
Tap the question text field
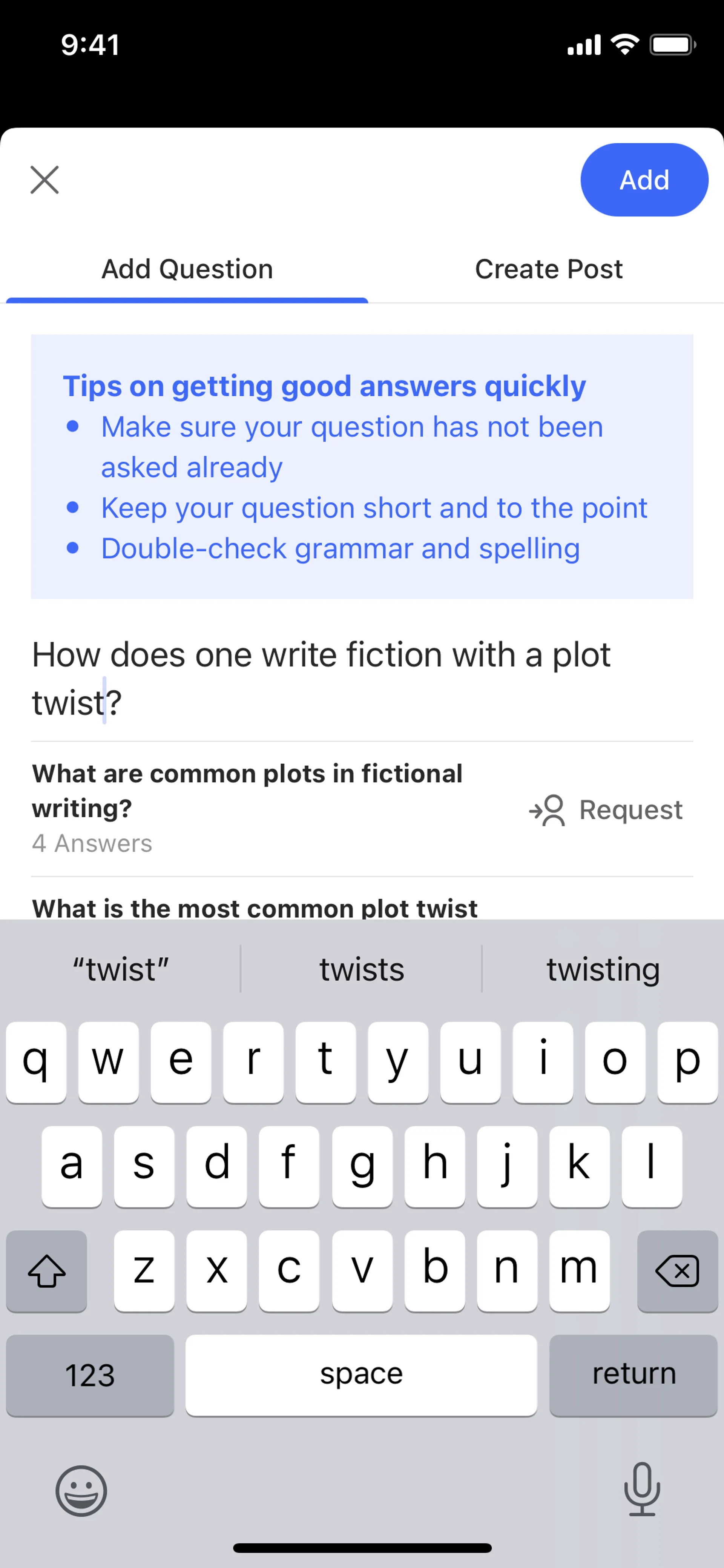coord(362,678)
